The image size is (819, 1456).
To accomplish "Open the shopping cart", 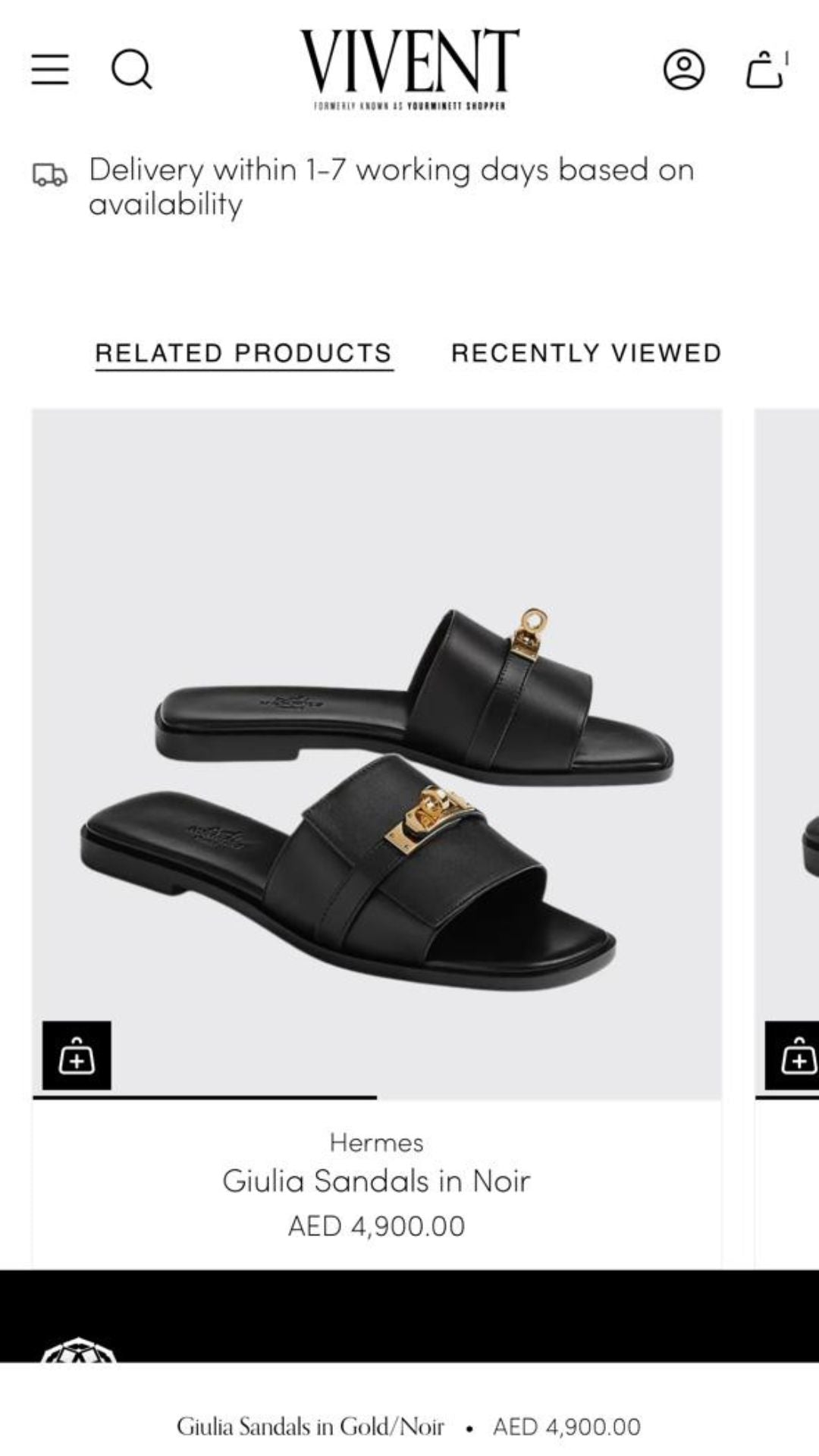I will coord(765,69).
